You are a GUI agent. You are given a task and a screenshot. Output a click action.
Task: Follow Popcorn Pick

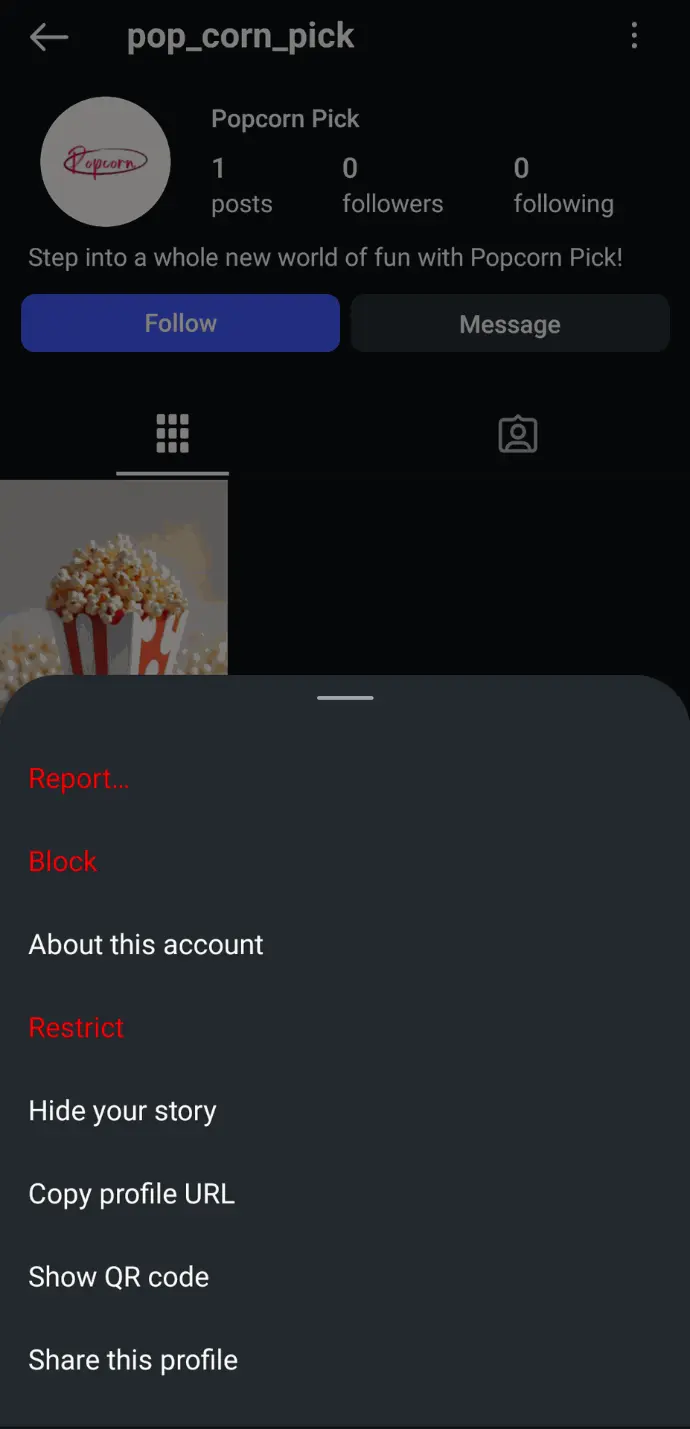pos(180,323)
